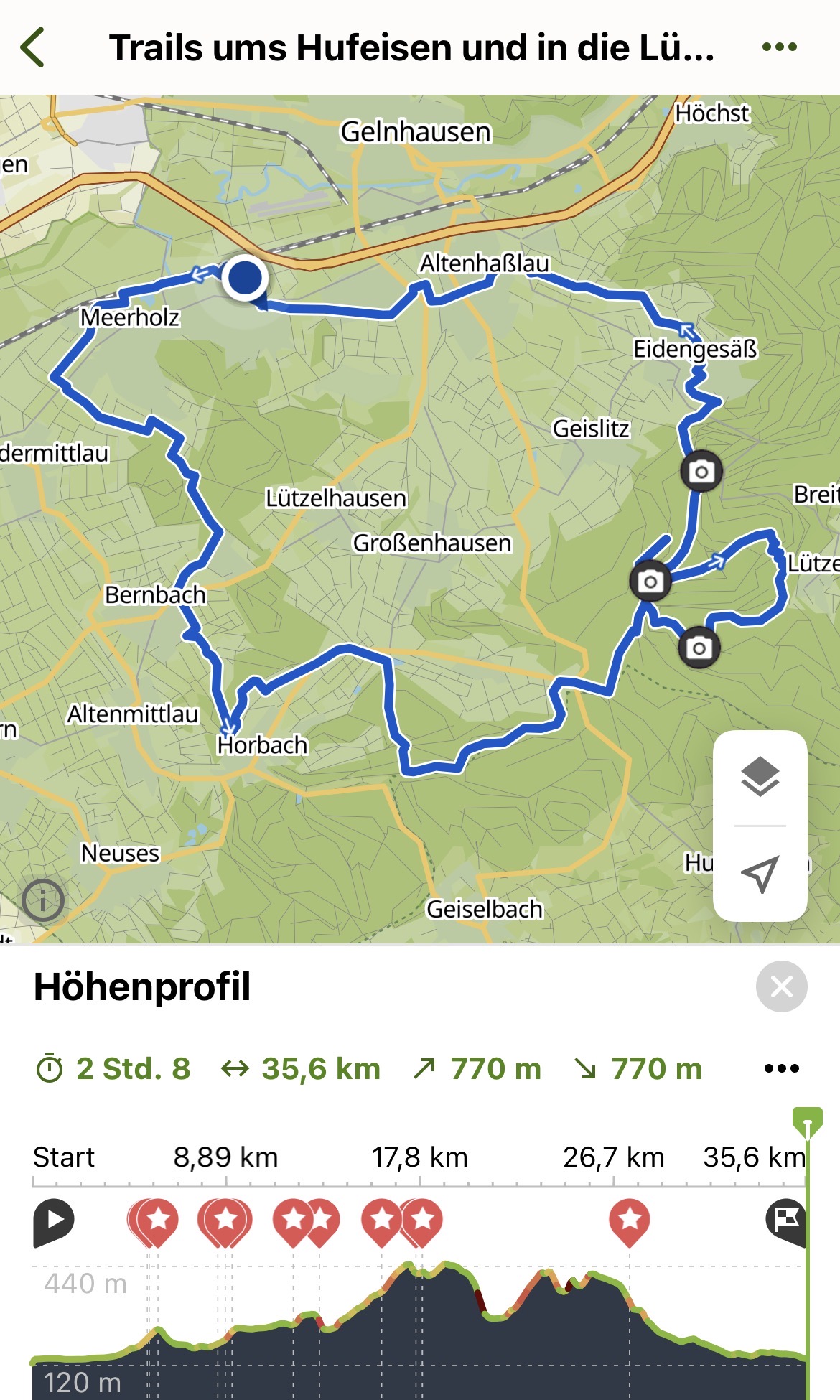
Task: Tap the blue start point on the map
Action: tap(245, 278)
